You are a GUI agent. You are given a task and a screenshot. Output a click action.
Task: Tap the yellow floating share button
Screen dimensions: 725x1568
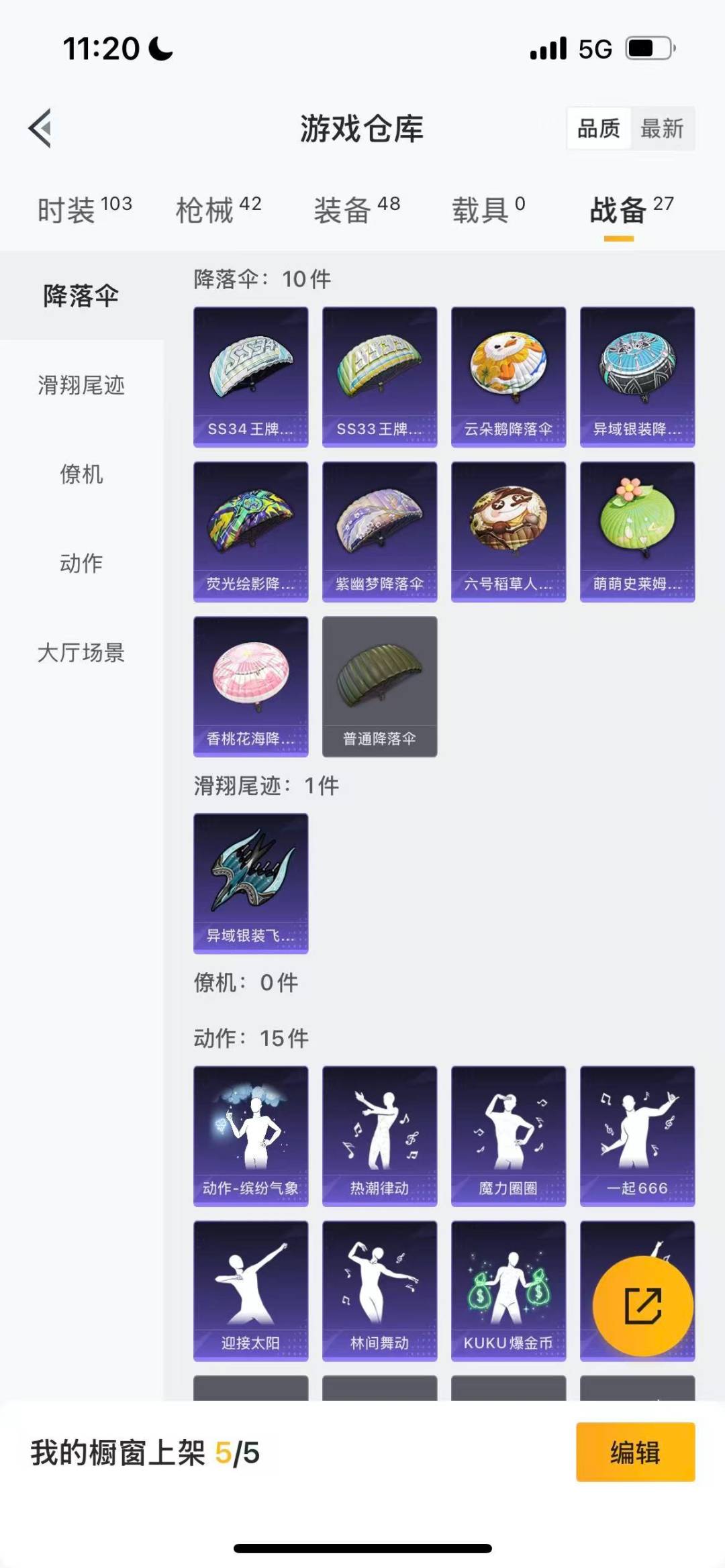[642, 1306]
